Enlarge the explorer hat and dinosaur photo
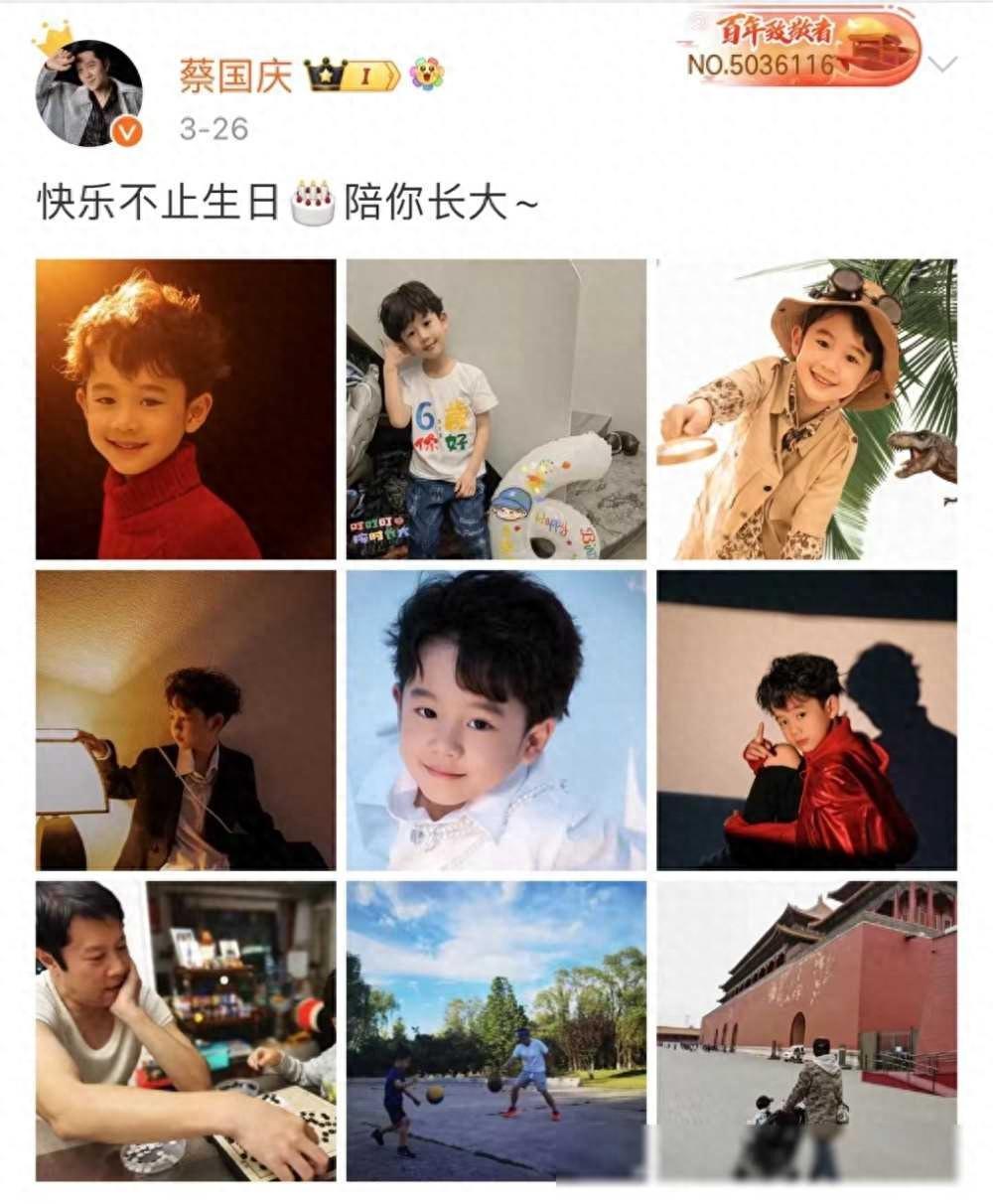993x1204 pixels. pos(806,409)
